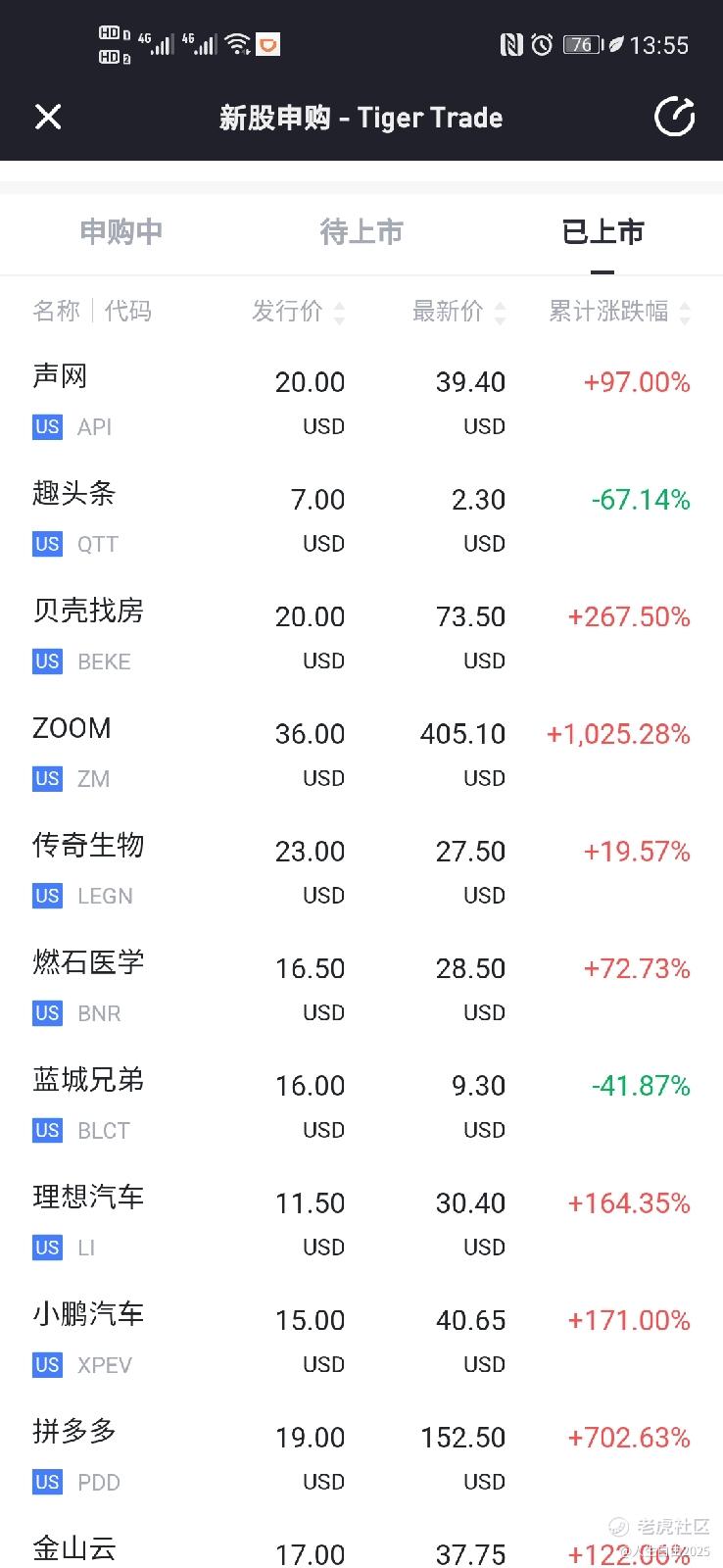The height and width of the screenshot is (1568, 723).
Task: Open the 趣头条 QTT stock row
Action: [361, 519]
